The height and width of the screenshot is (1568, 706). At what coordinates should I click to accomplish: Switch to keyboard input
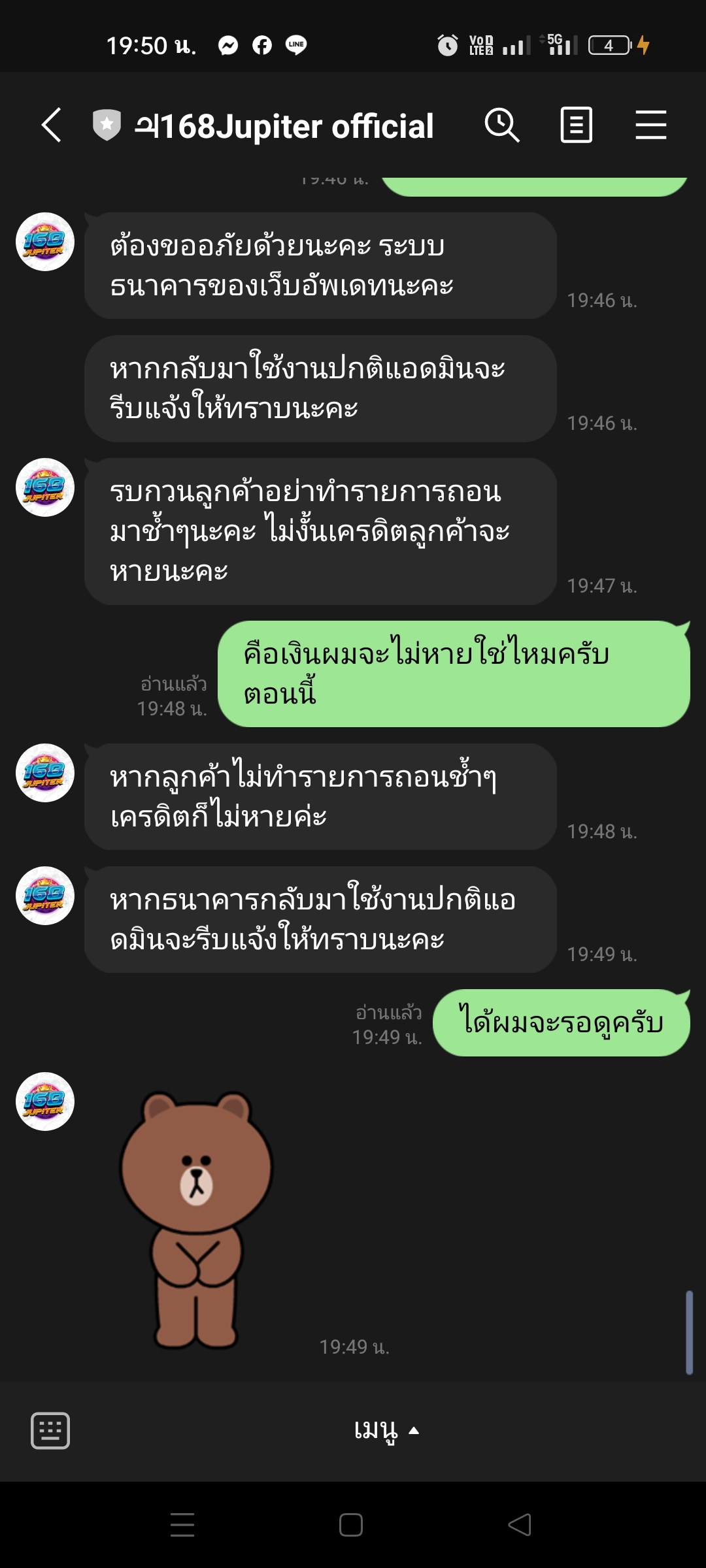(50, 1431)
